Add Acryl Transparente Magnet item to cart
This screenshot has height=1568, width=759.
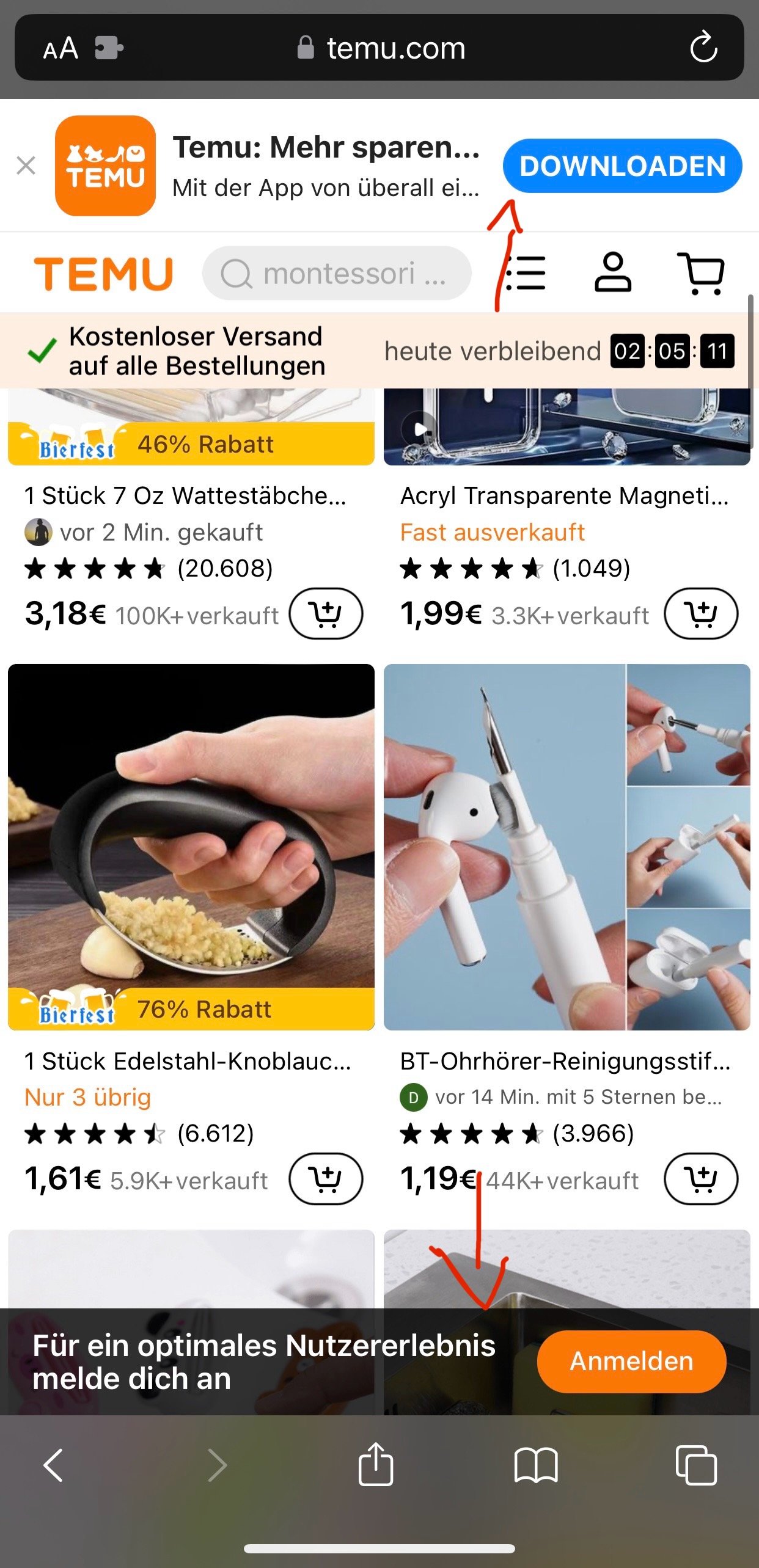[701, 613]
